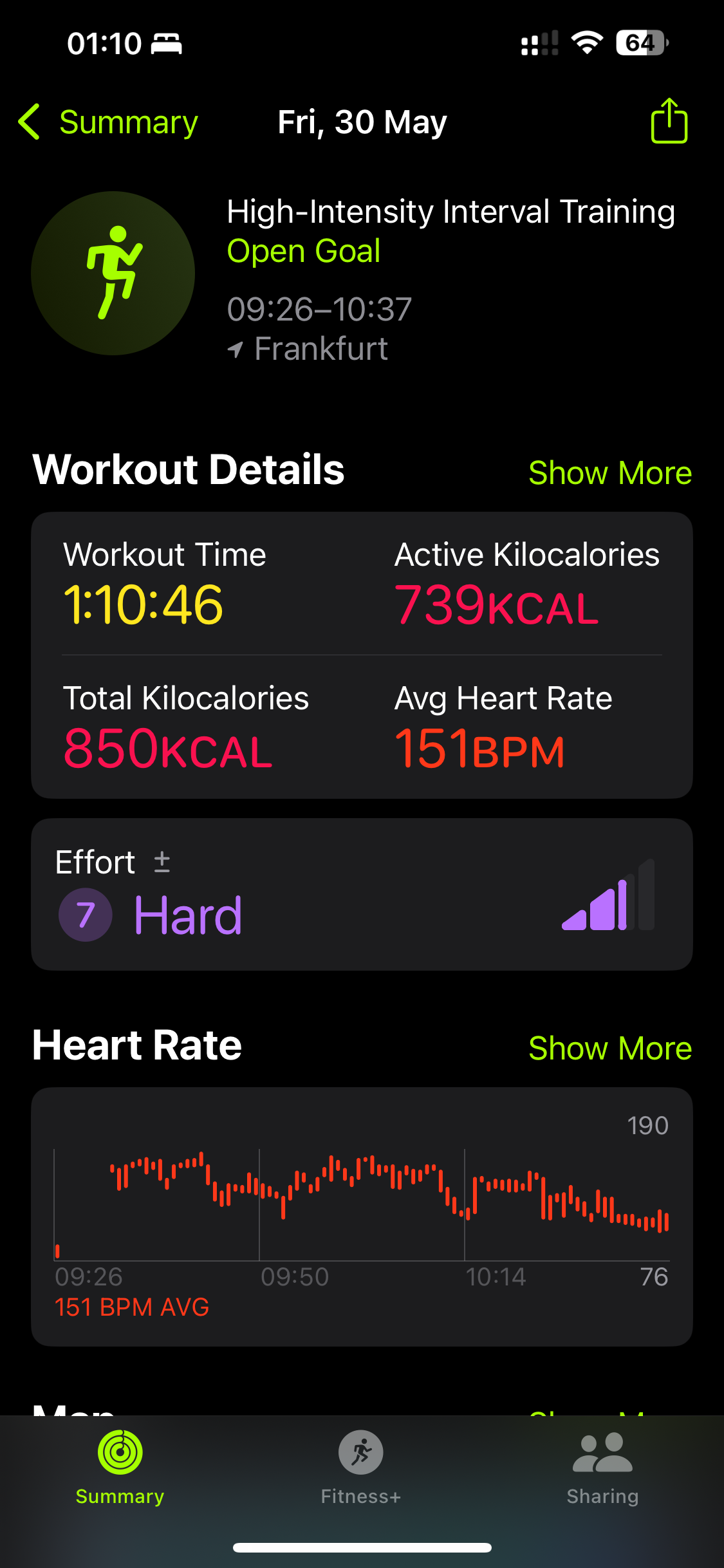724x1568 pixels.
Task: Go back to Summary
Action: coord(108,122)
